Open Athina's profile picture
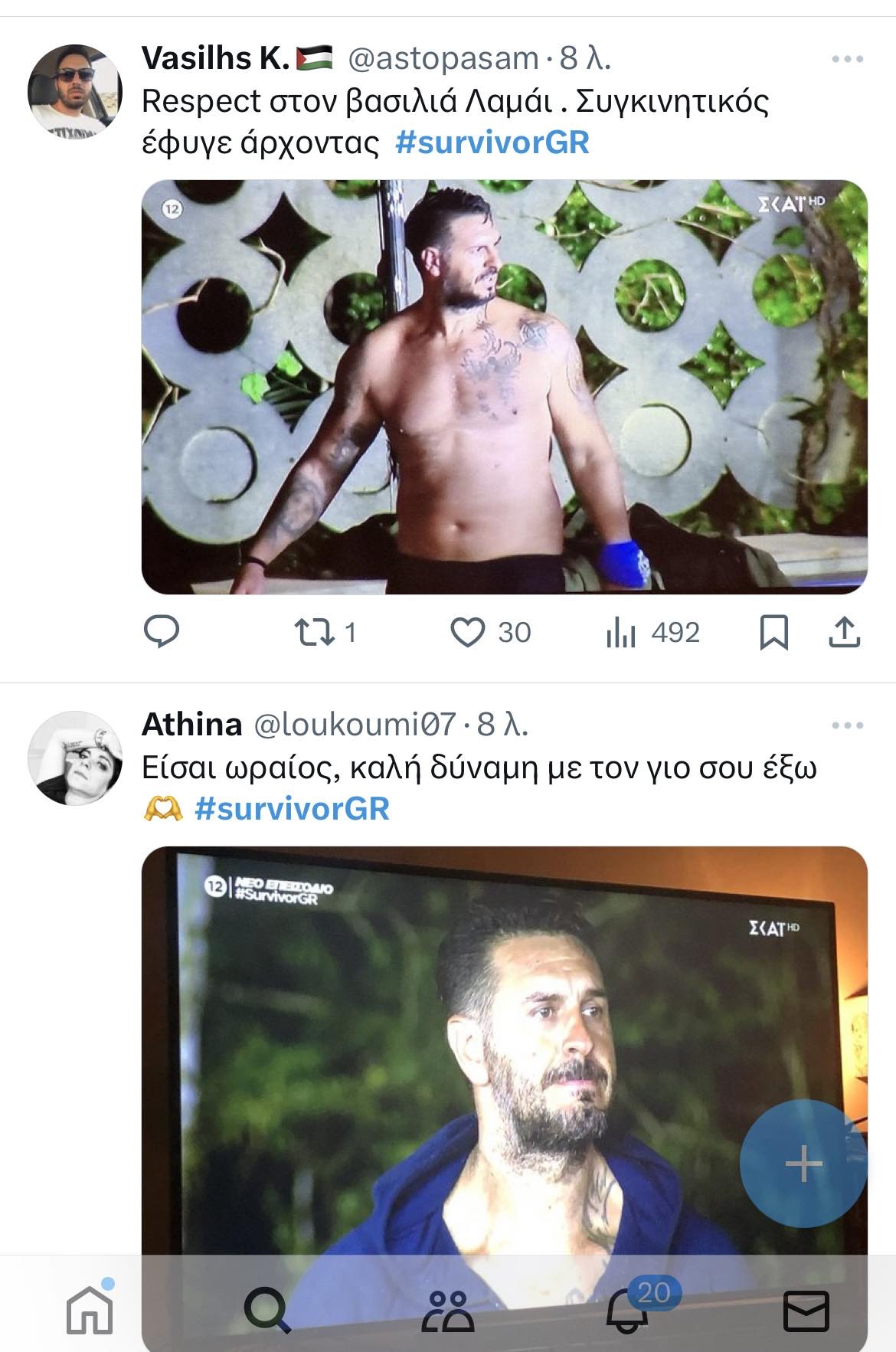The image size is (896, 1352). point(75,758)
